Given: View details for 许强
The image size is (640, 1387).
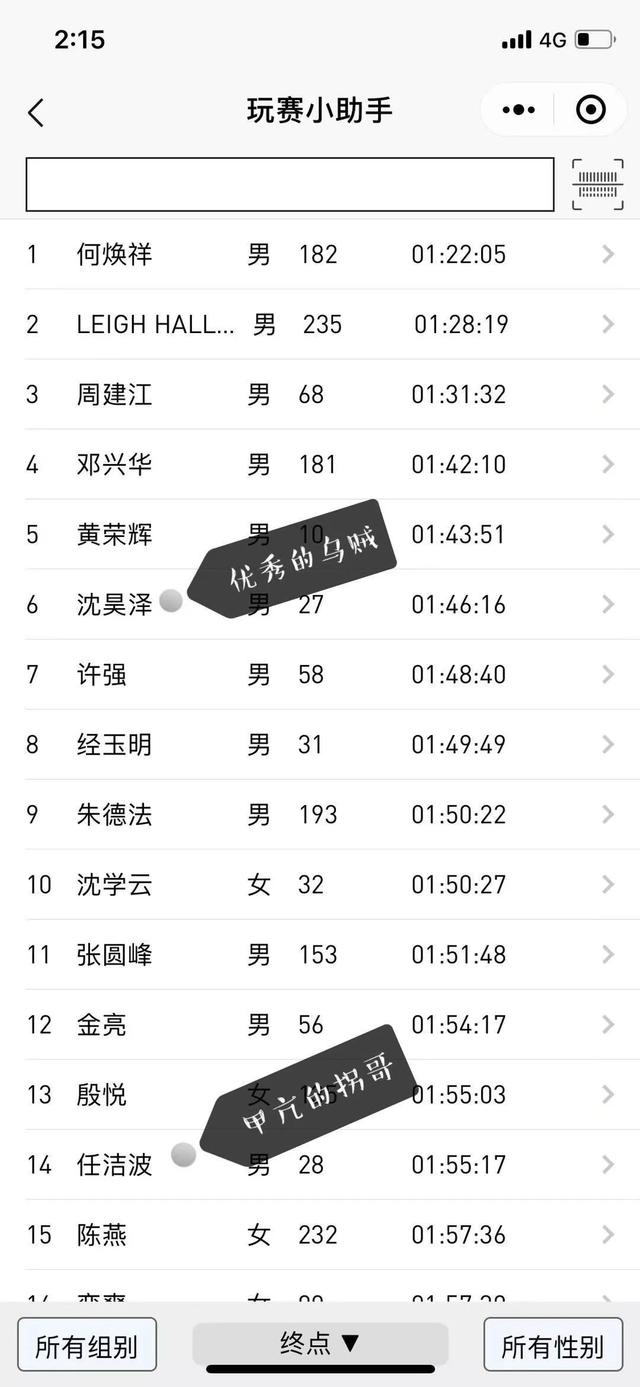Looking at the screenshot, I should [320, 674].
